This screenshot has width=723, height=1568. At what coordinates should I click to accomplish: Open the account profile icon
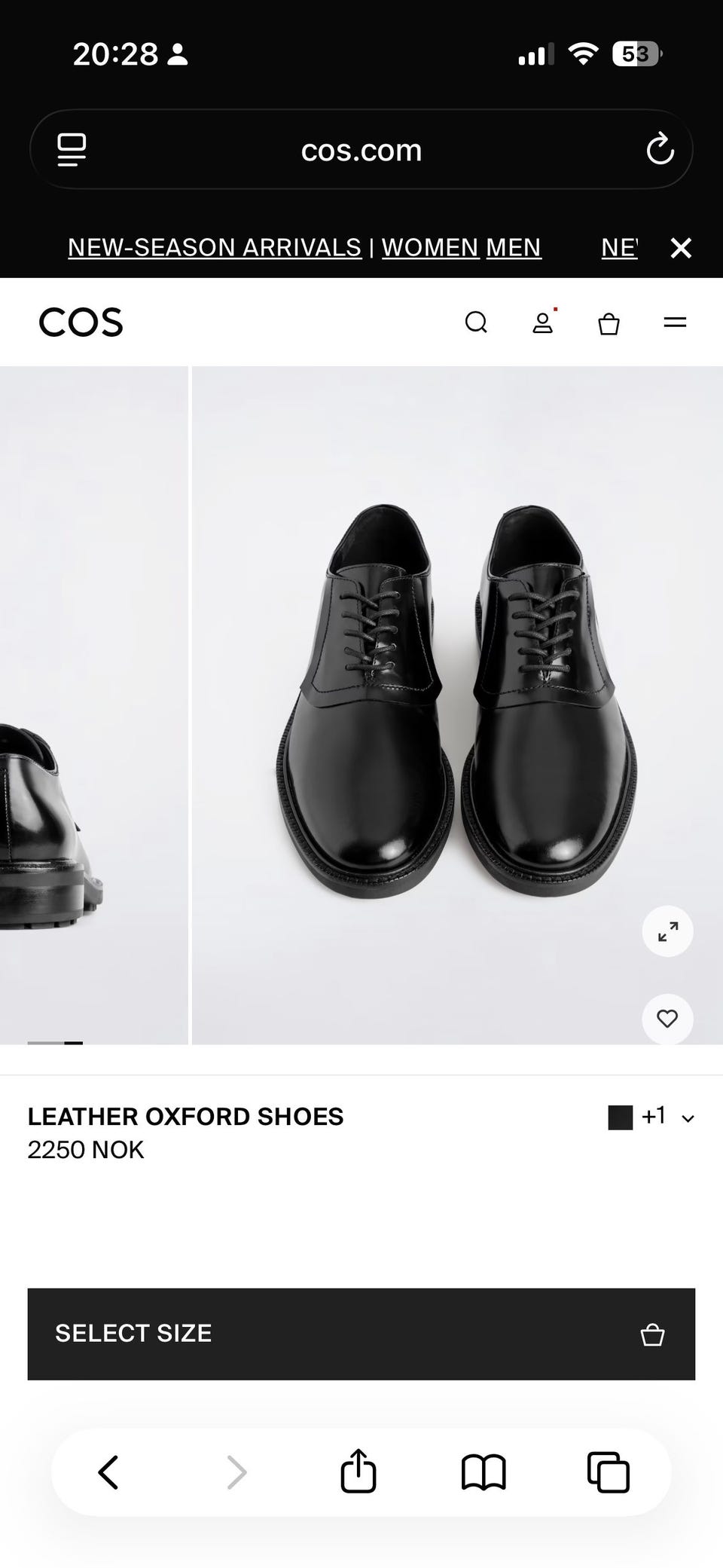[542, 322]
